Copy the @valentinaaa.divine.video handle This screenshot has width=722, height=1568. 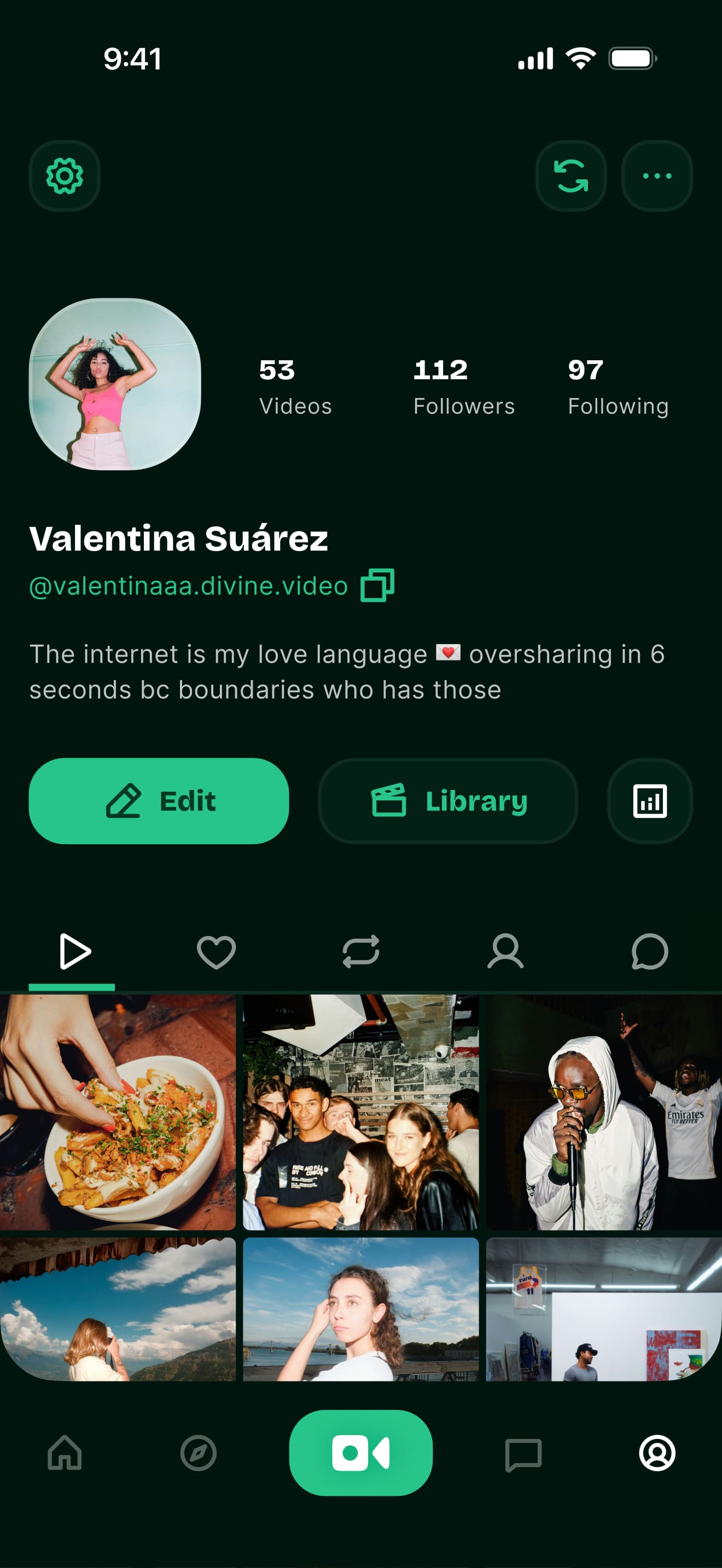coord(377,586)
